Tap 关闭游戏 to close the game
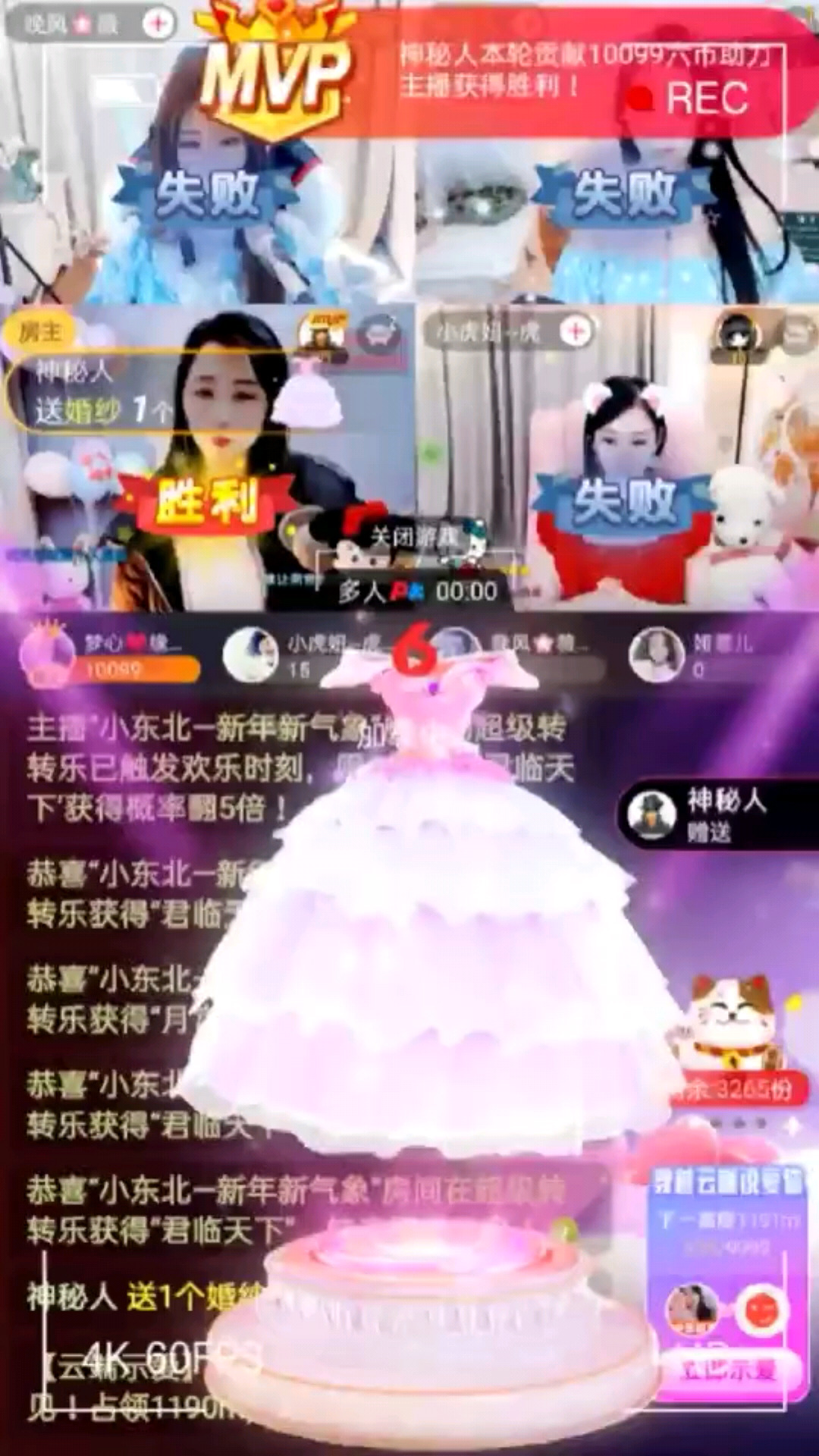 413,538
